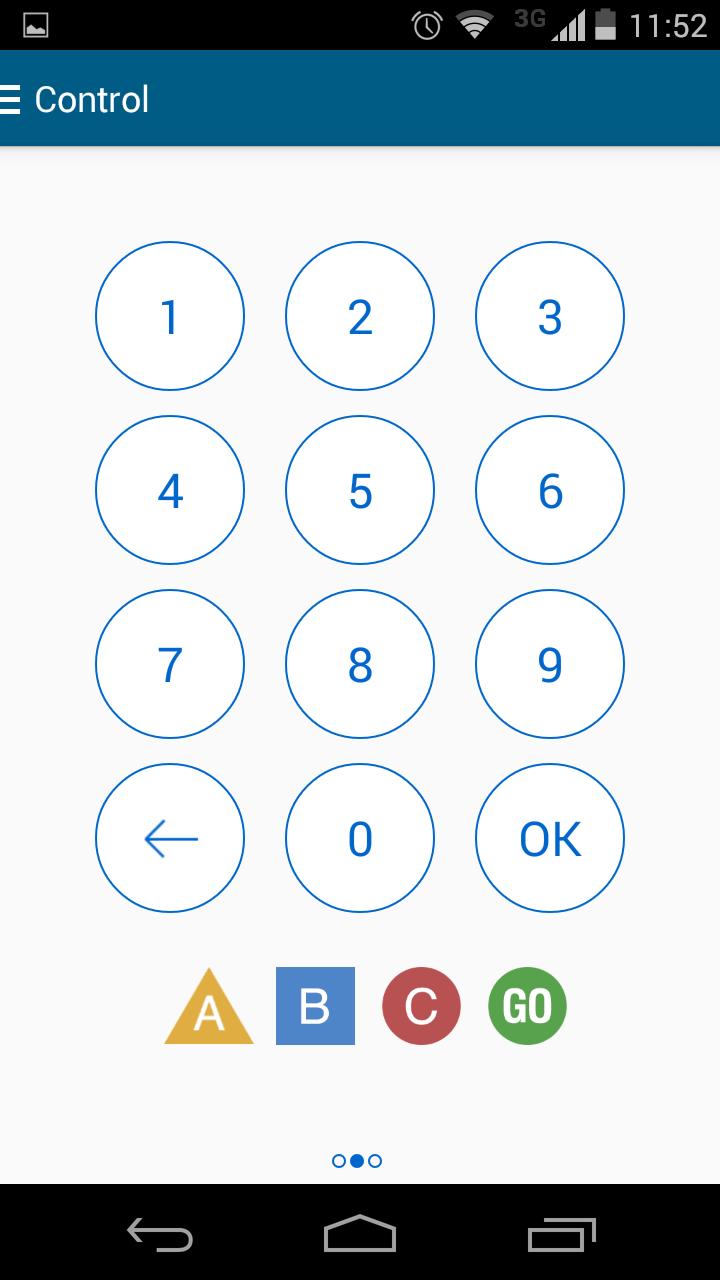Select the 8 key
The height and width of the screenshot is (1280, 720).
[360, 664]
